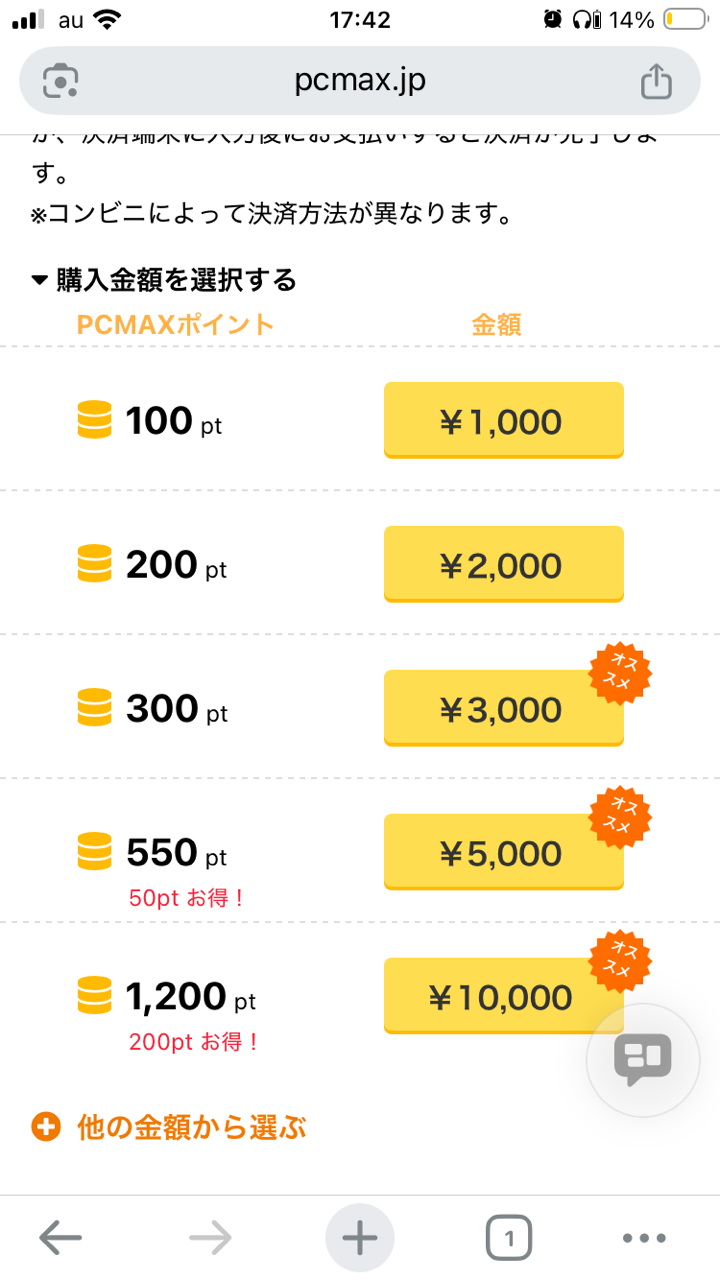
Task: Tap the ¥3,000 amount button
Action: 503,709
